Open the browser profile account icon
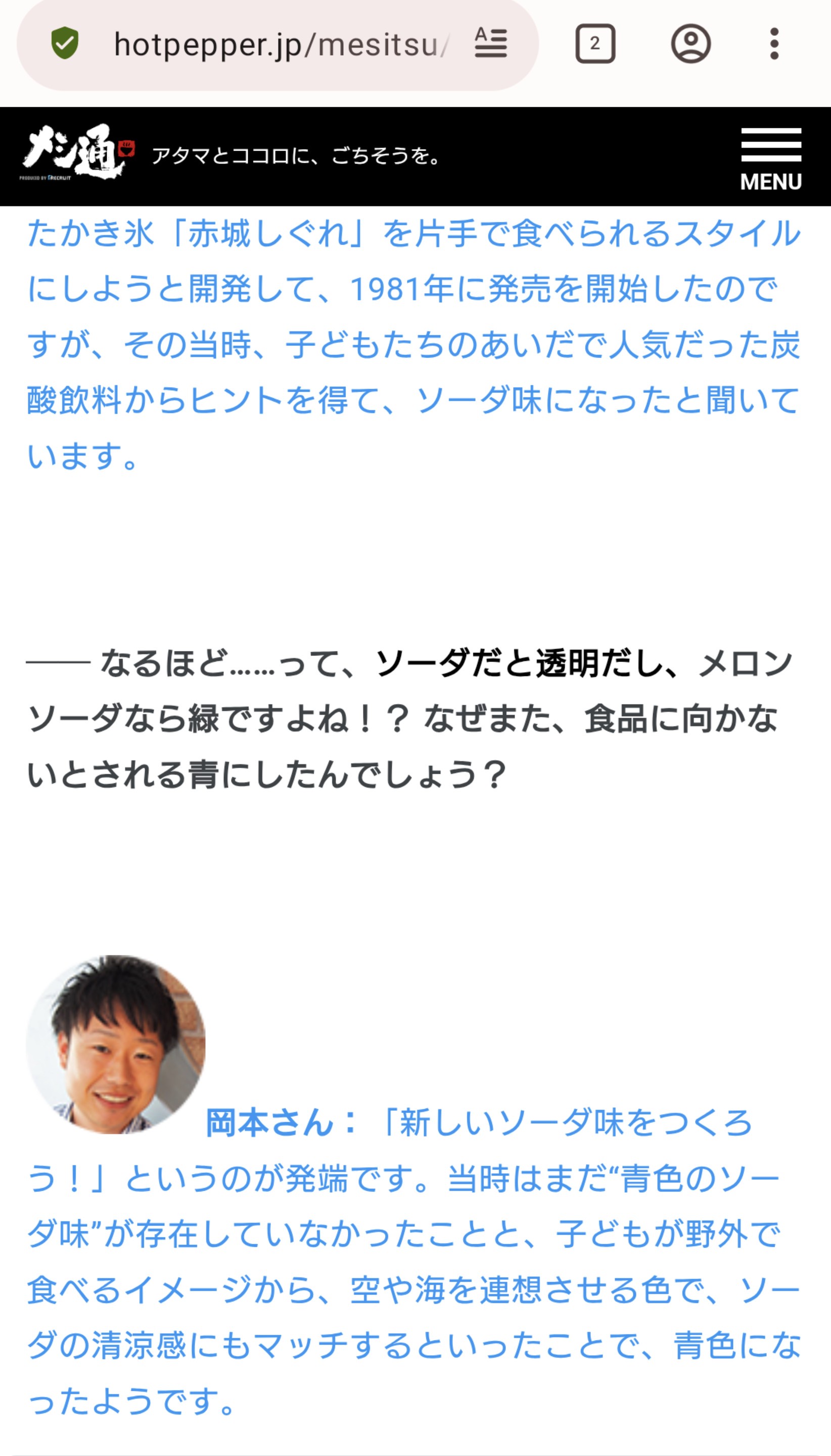 tap(690, 43)
